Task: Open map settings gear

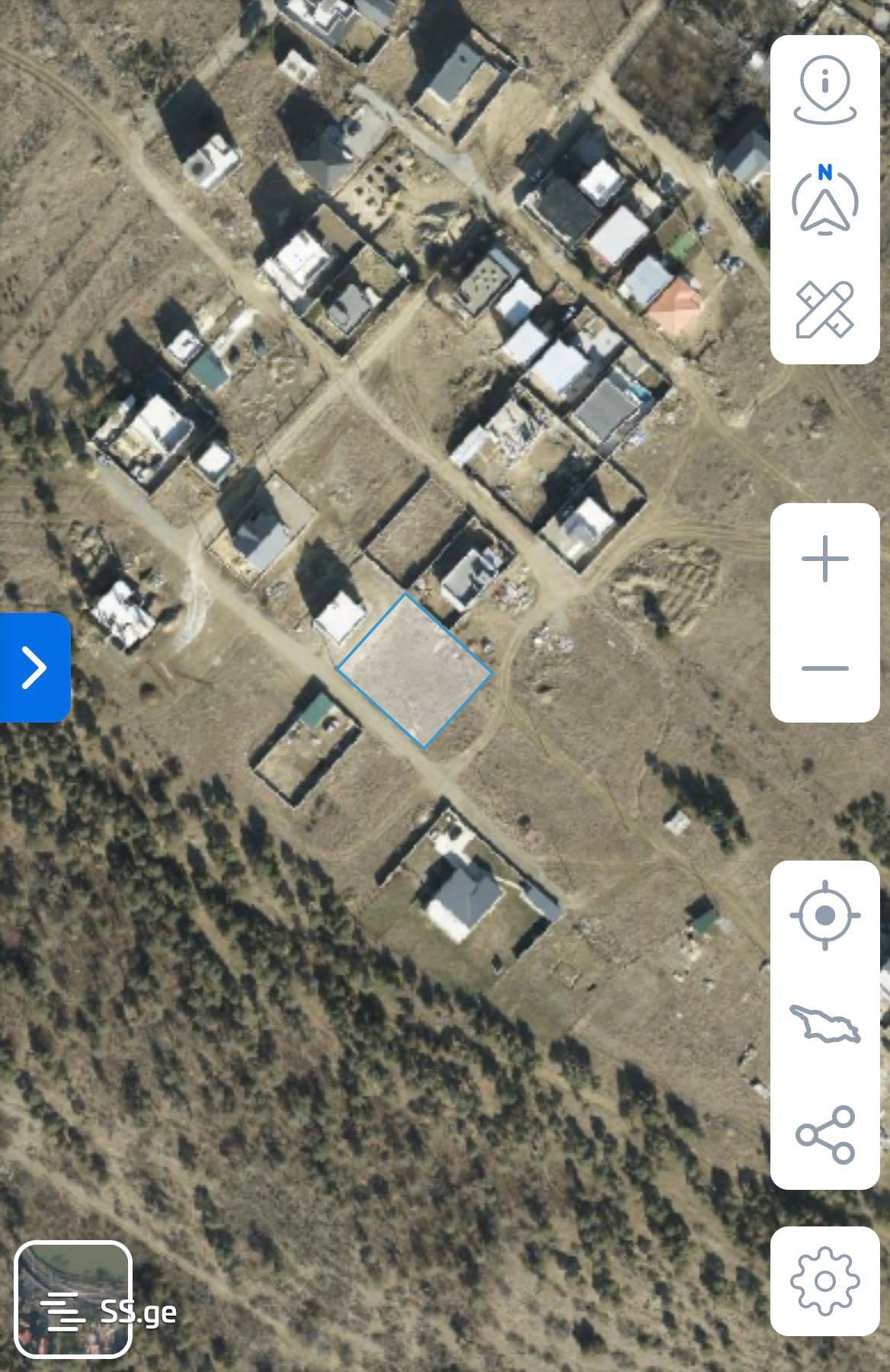Action: (x=825, y=1281)
